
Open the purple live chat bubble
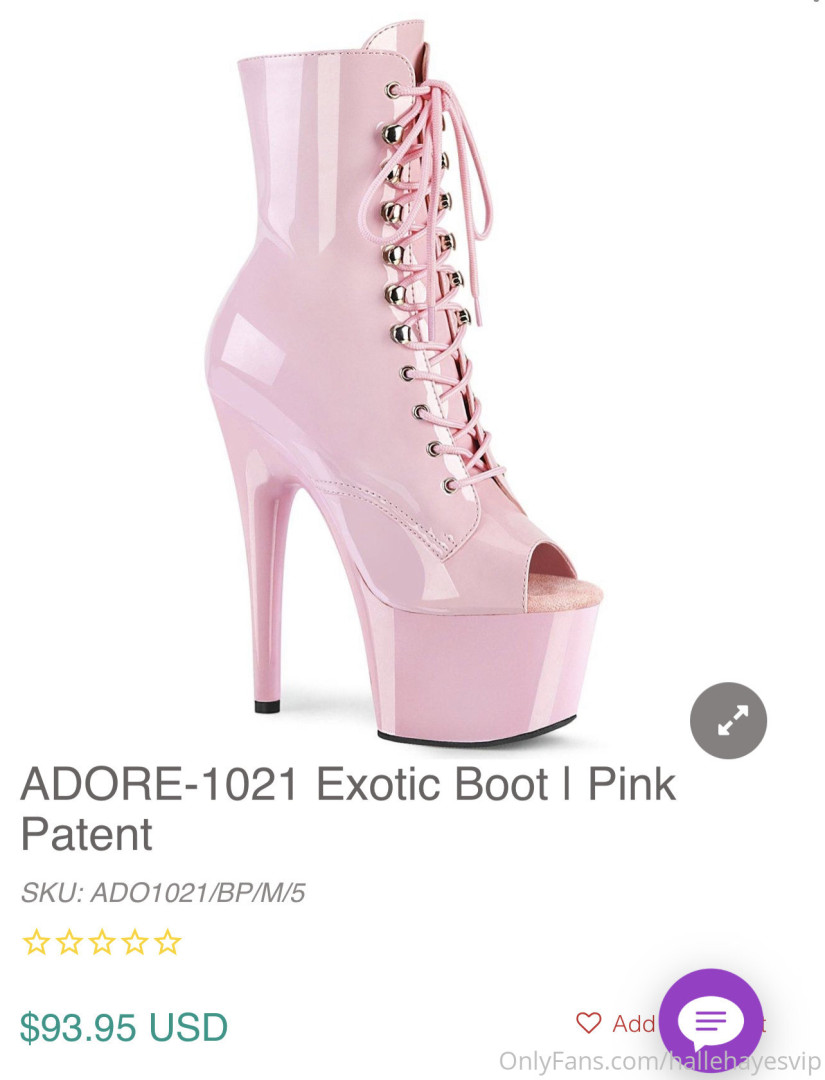tap(710, 1020)
